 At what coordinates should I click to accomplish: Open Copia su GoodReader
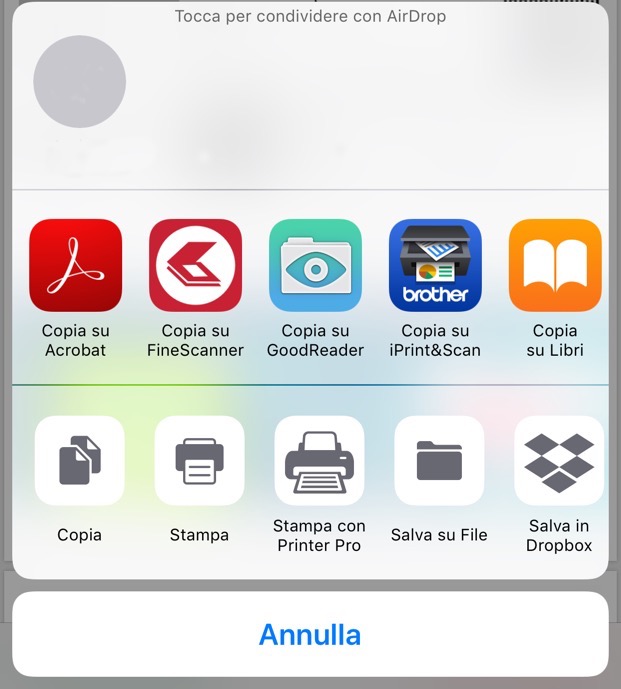pos(315,266)
